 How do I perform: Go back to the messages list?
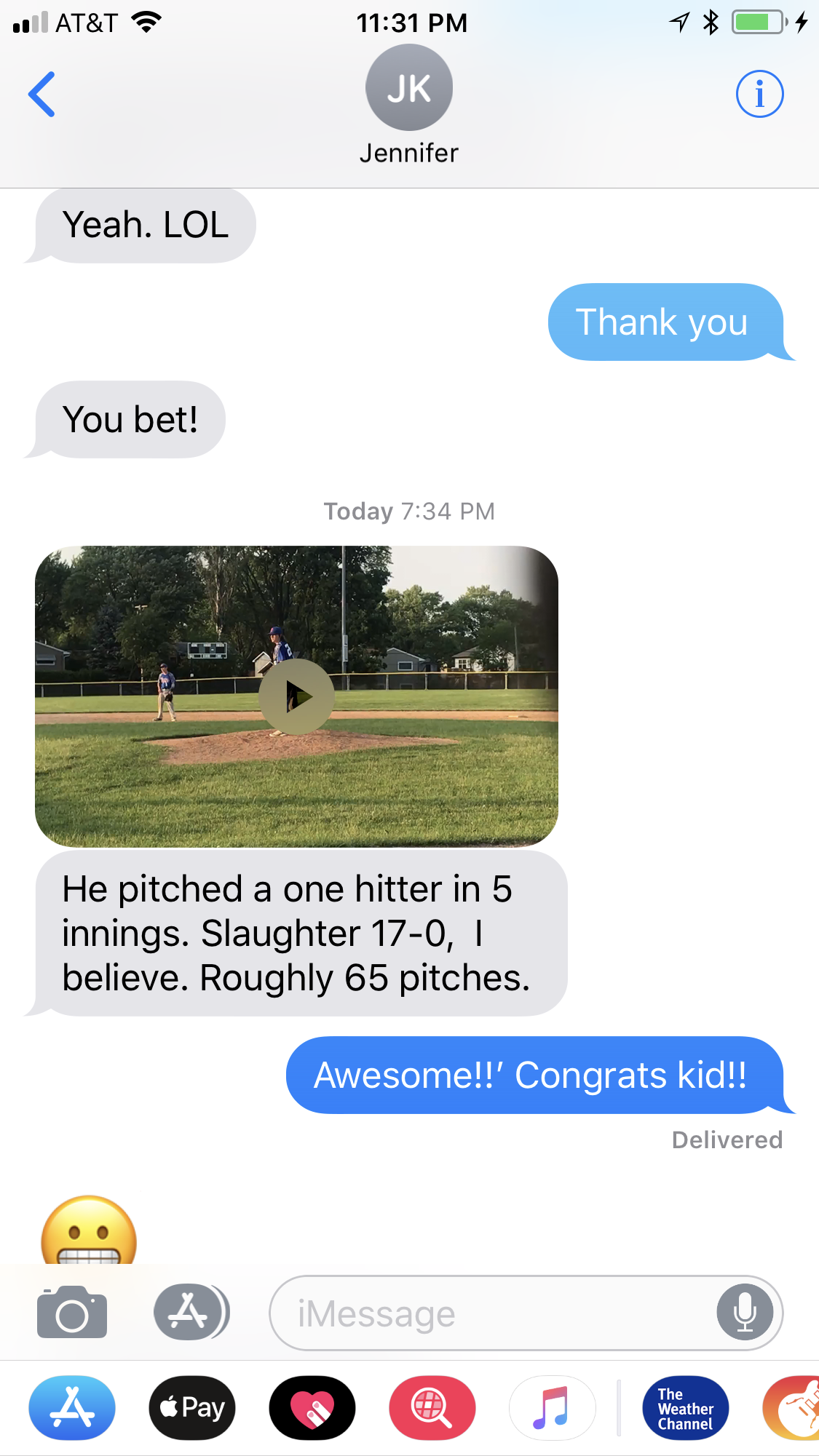[41, 94]
